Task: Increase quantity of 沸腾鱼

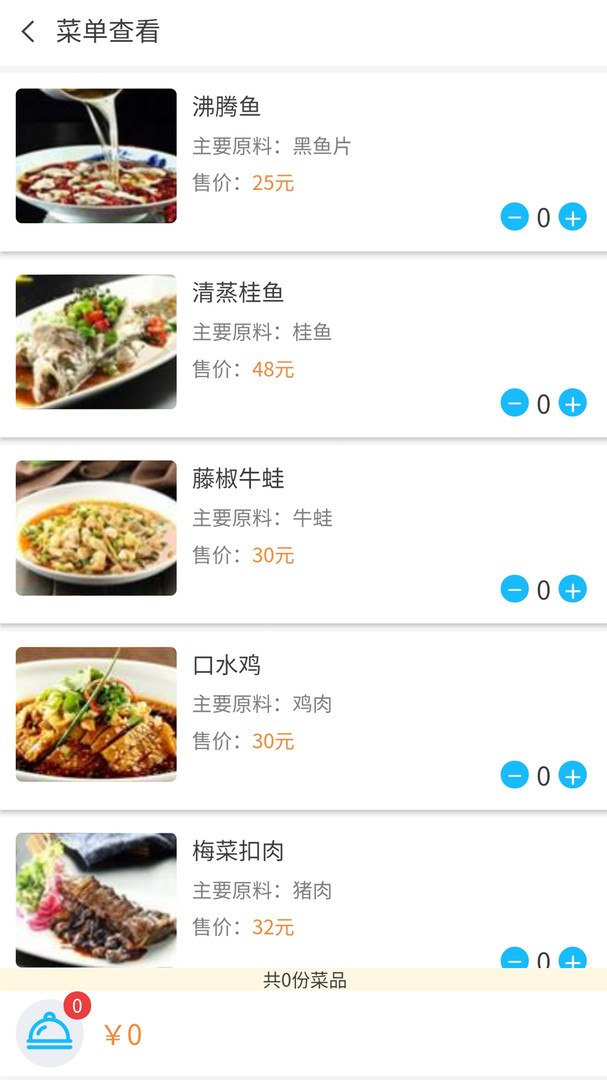Action: (573, 217)
